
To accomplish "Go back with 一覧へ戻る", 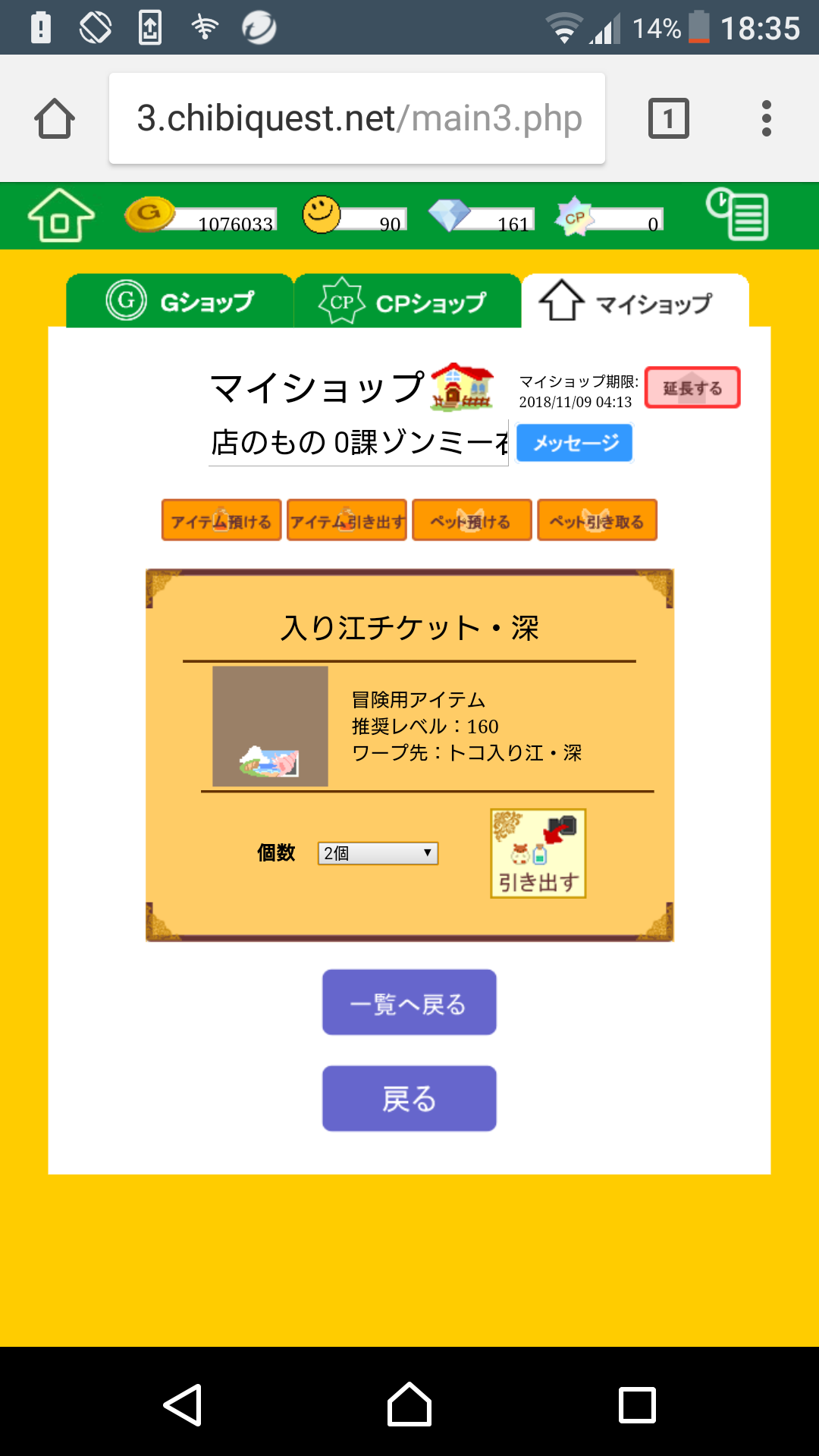I will (x=409, y=1003).
